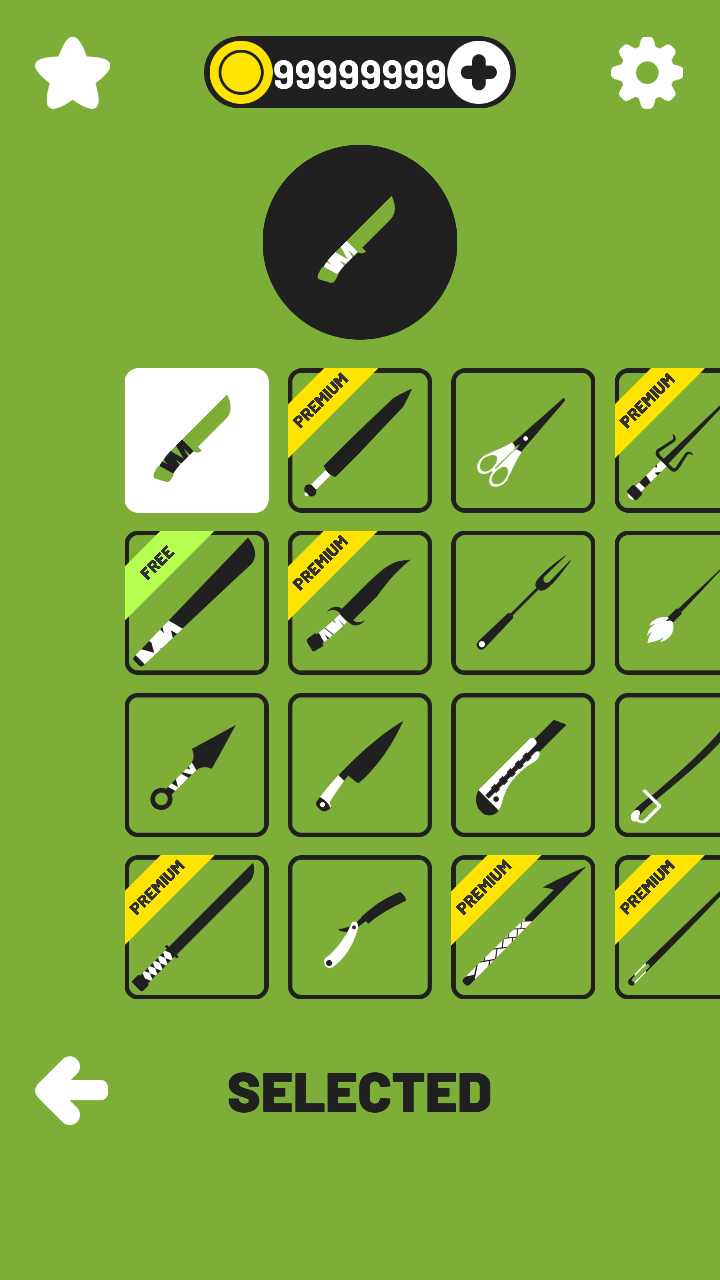
Task: Select the scissors knife skin
Action: 523,440
